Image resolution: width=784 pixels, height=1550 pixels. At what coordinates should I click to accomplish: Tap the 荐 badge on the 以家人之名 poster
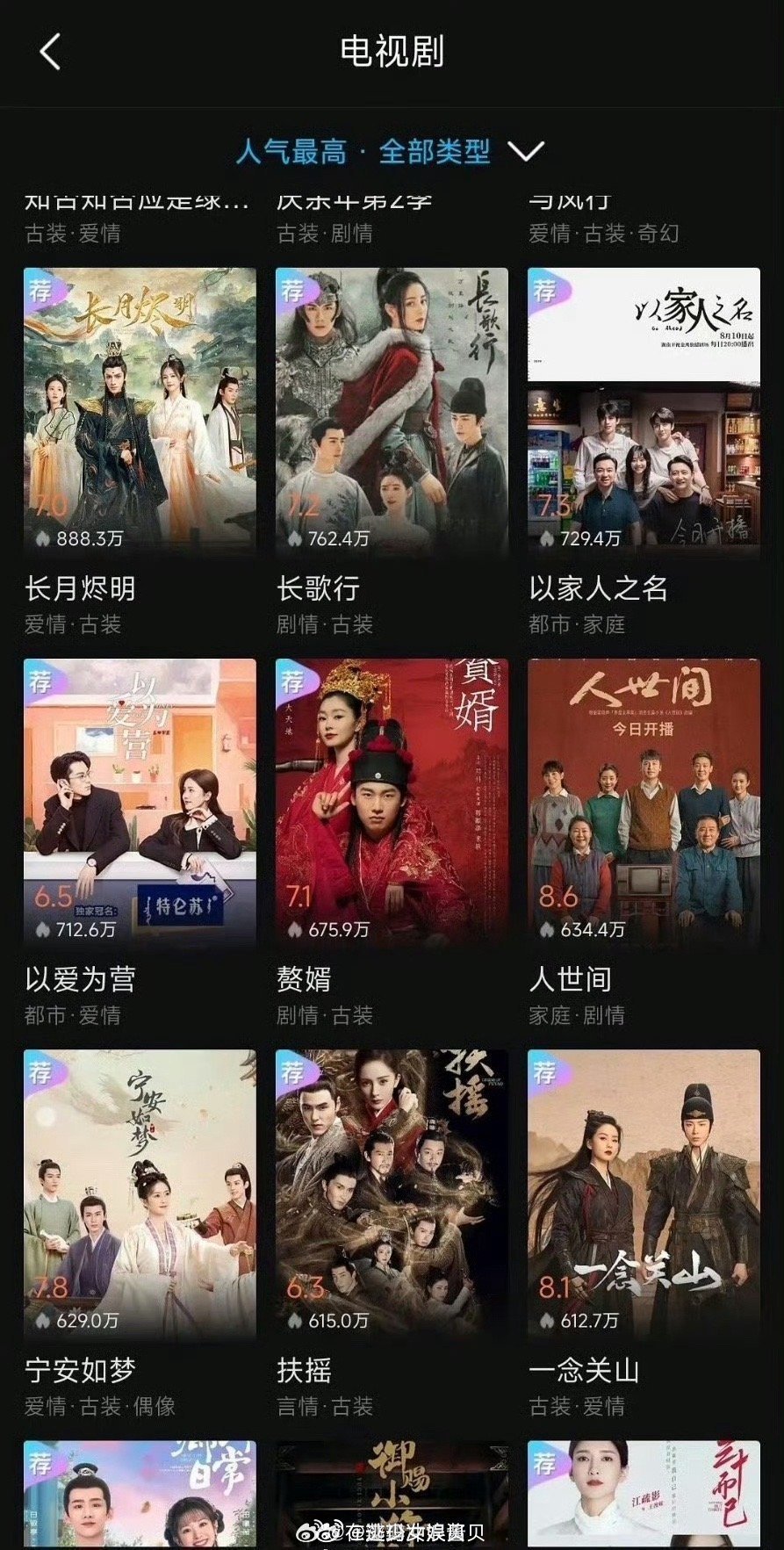coord(544,290)
